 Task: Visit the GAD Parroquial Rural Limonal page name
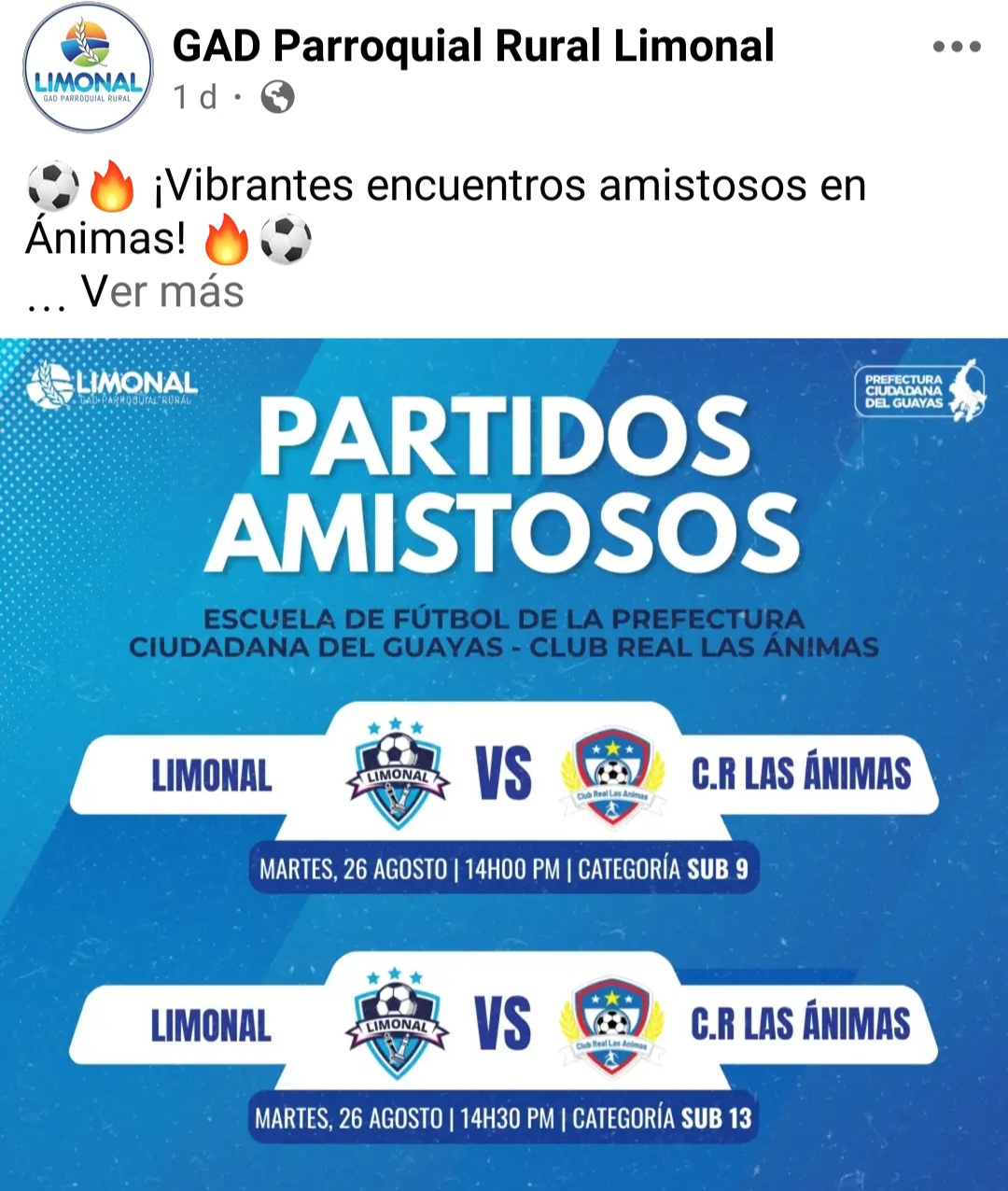point(473,46)
